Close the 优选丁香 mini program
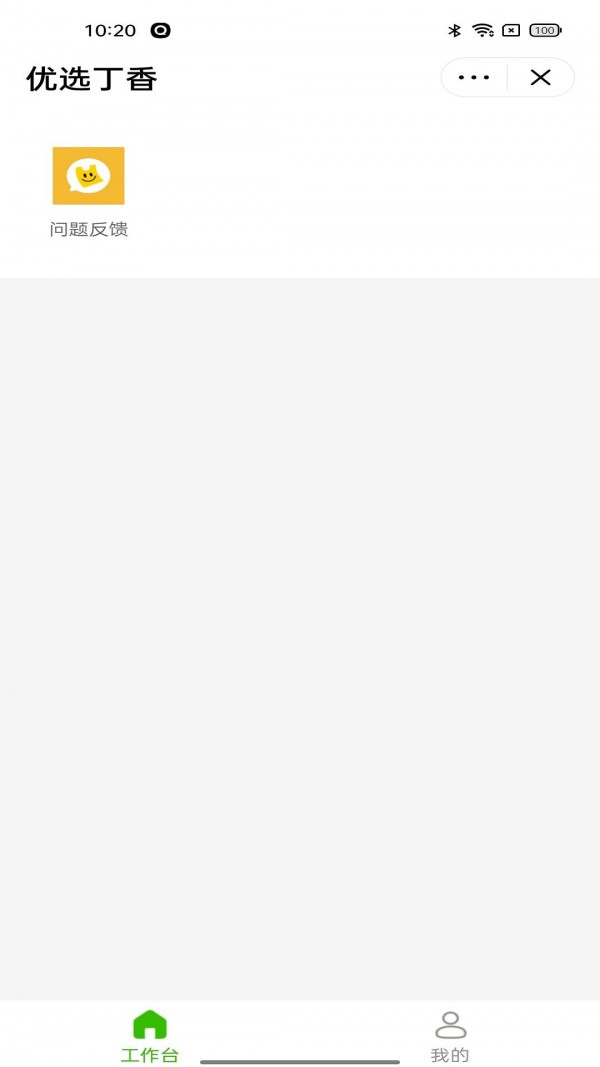Screen dimensions: 600x1067 [x=540, y=78]
